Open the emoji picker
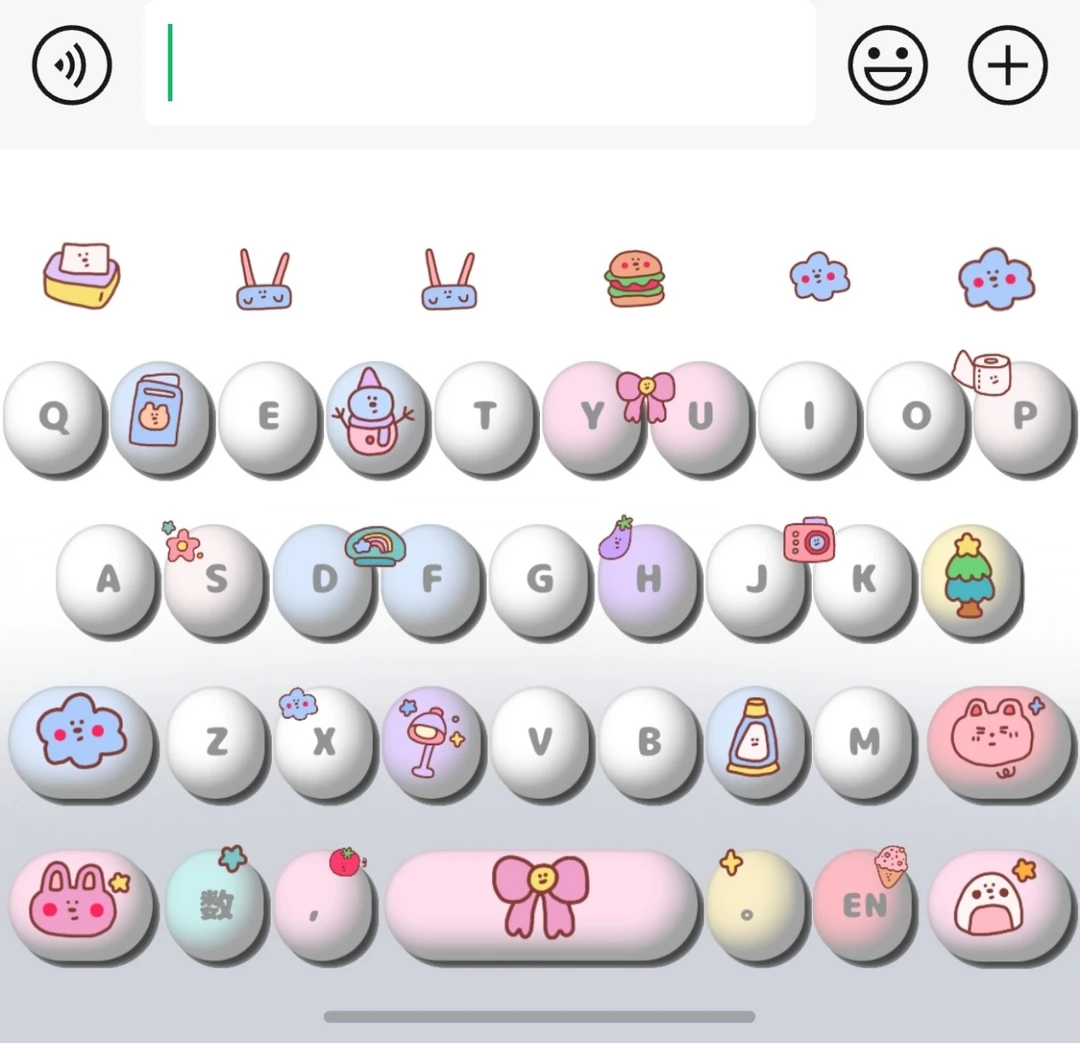Image resolution: width=1080 pixels, height=1043 pixels. point(888,65)
